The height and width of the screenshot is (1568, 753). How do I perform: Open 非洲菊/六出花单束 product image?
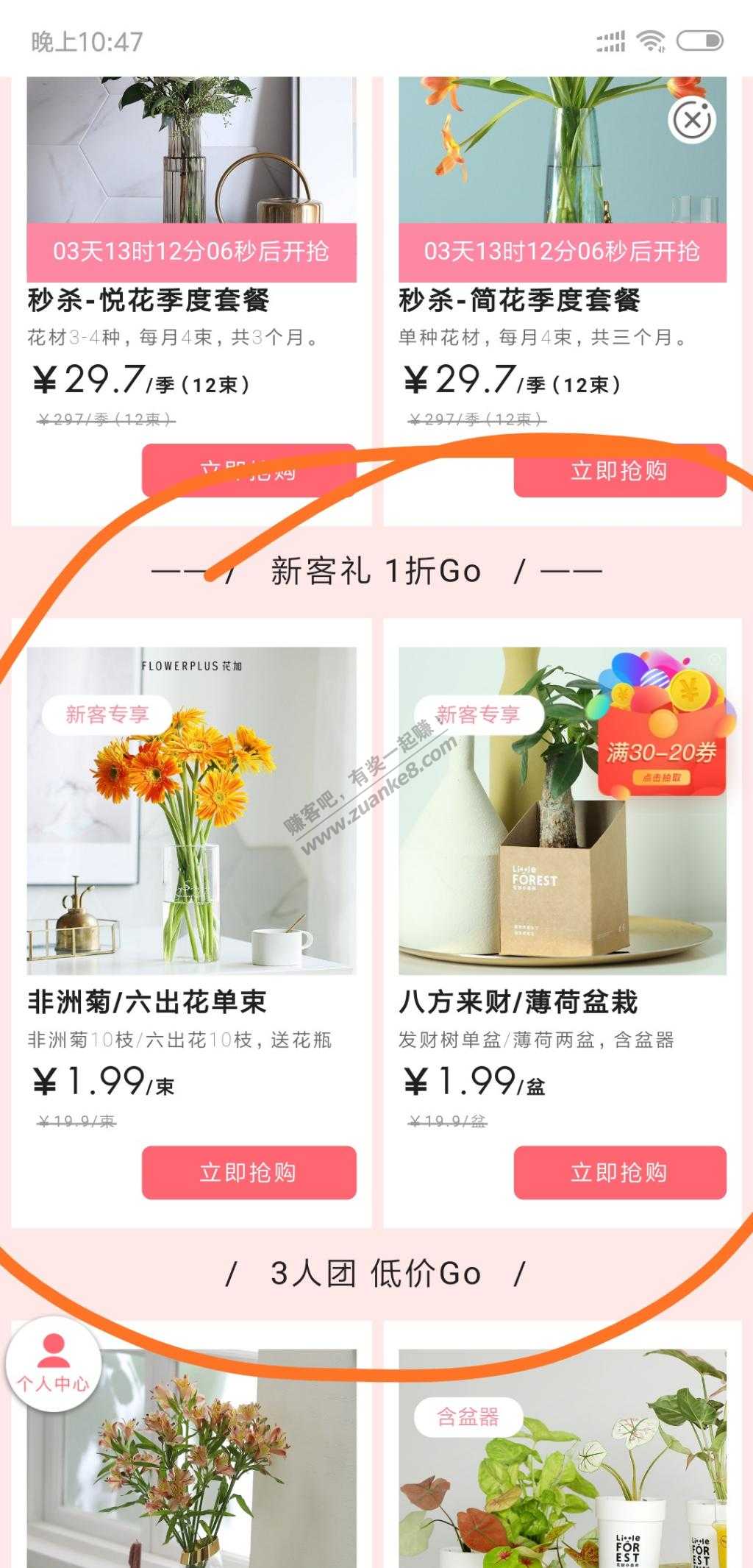(x=191, y=809)
